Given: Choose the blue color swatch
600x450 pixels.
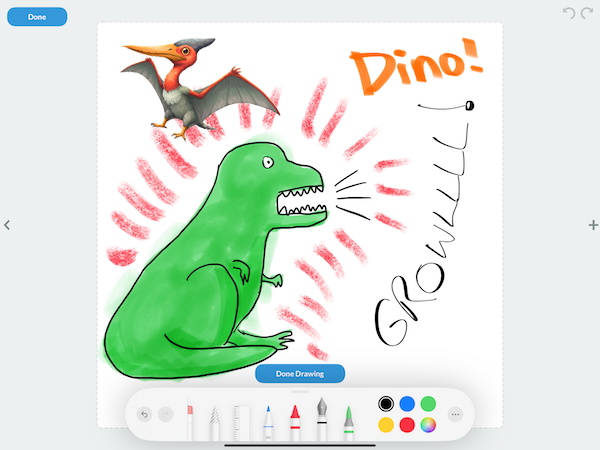Looking at the screenshot, I should (407, 404).
